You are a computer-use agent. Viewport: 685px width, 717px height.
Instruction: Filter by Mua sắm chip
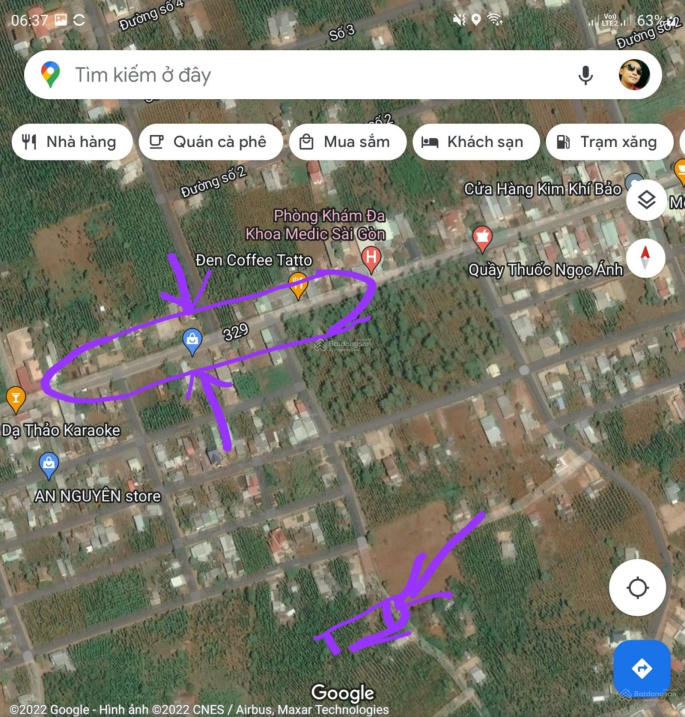pos(347,142)
